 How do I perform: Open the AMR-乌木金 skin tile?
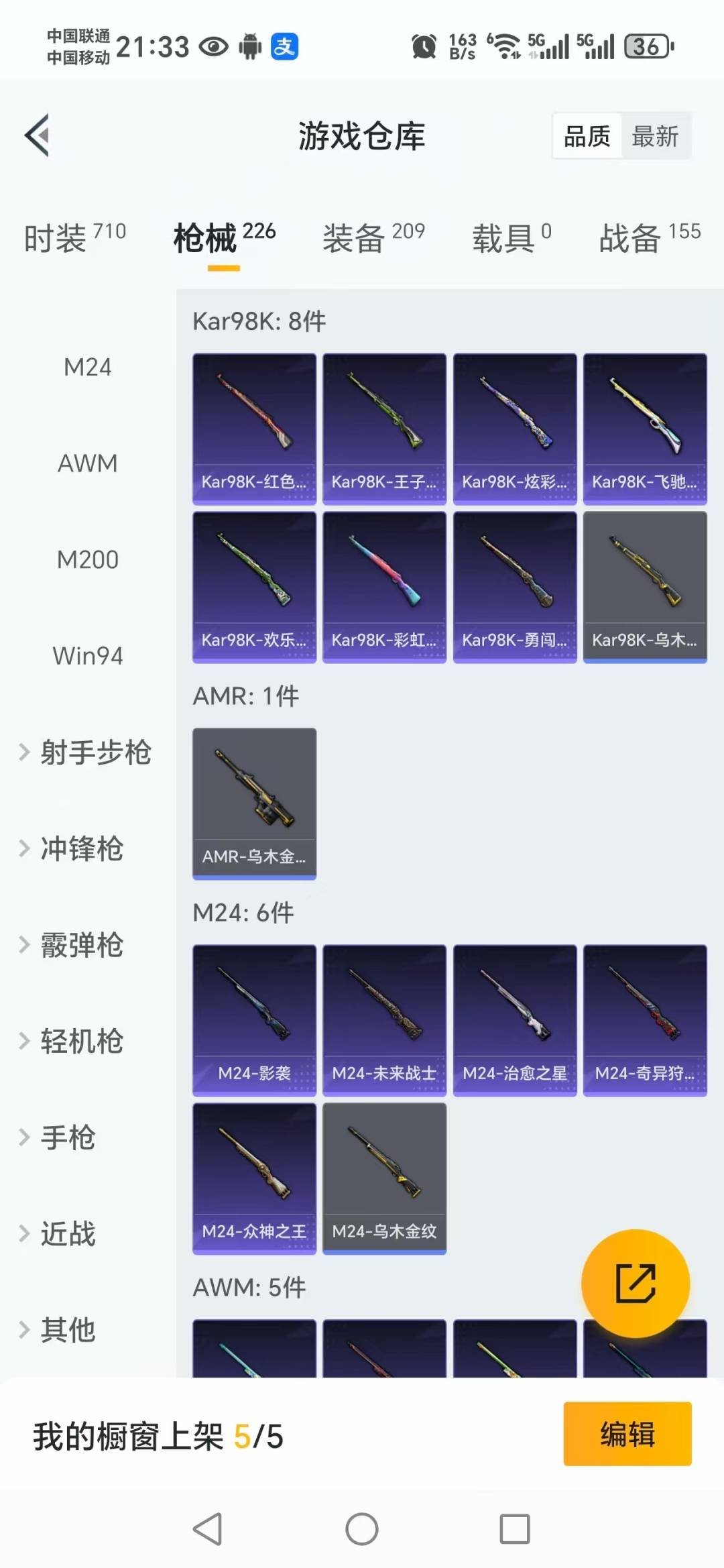pyautogui.click(x=254, y=803)
